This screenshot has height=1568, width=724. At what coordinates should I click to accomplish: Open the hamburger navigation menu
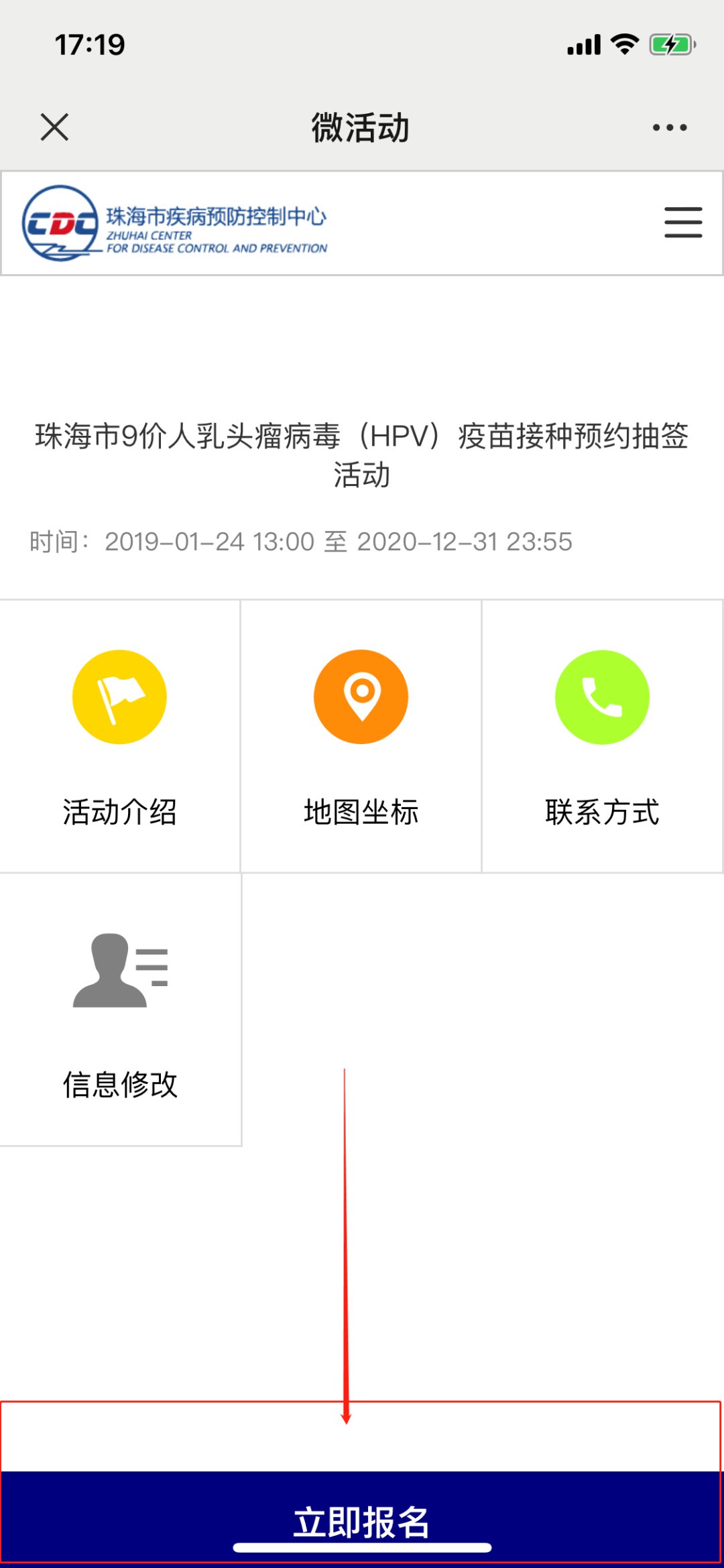tap(683, 223)
